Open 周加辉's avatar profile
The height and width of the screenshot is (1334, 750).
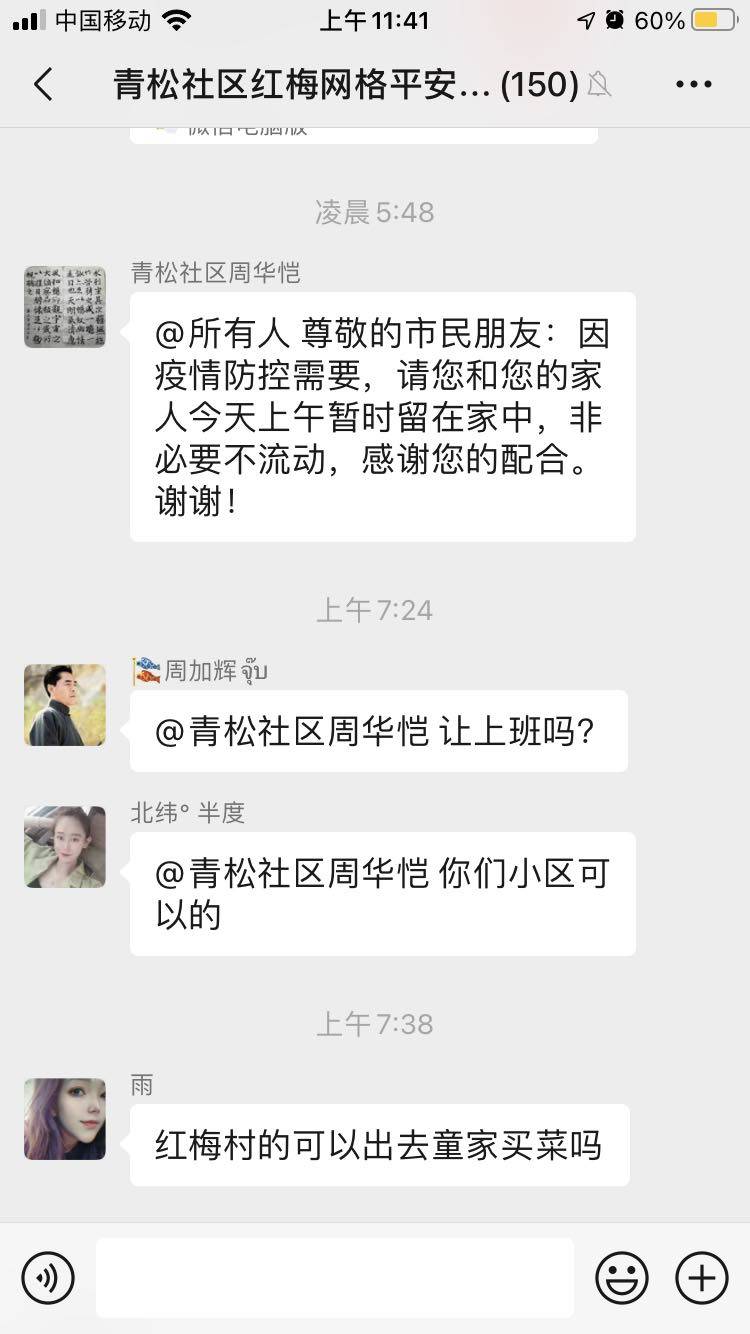point(65,705)
